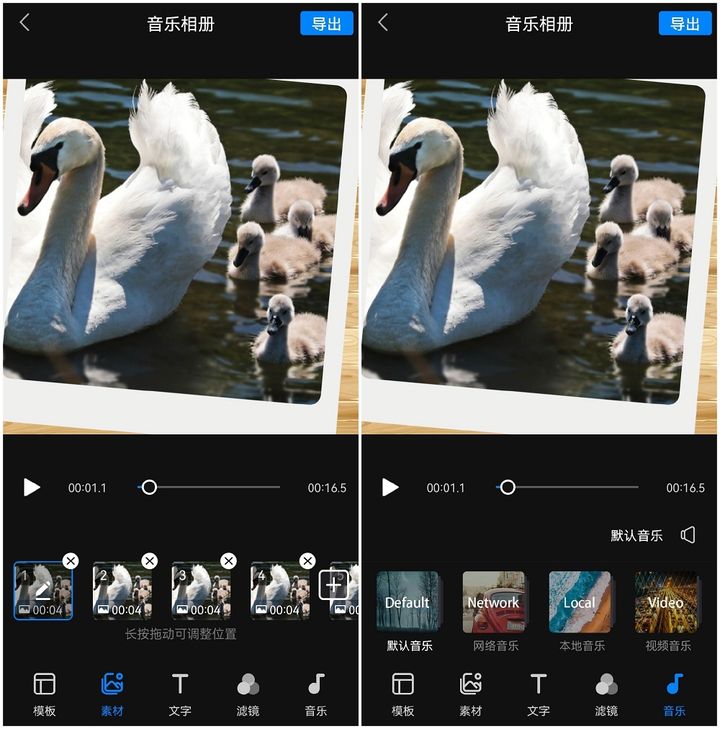
Task: Remove clip number 1 via its X
Action: (70, 561)
